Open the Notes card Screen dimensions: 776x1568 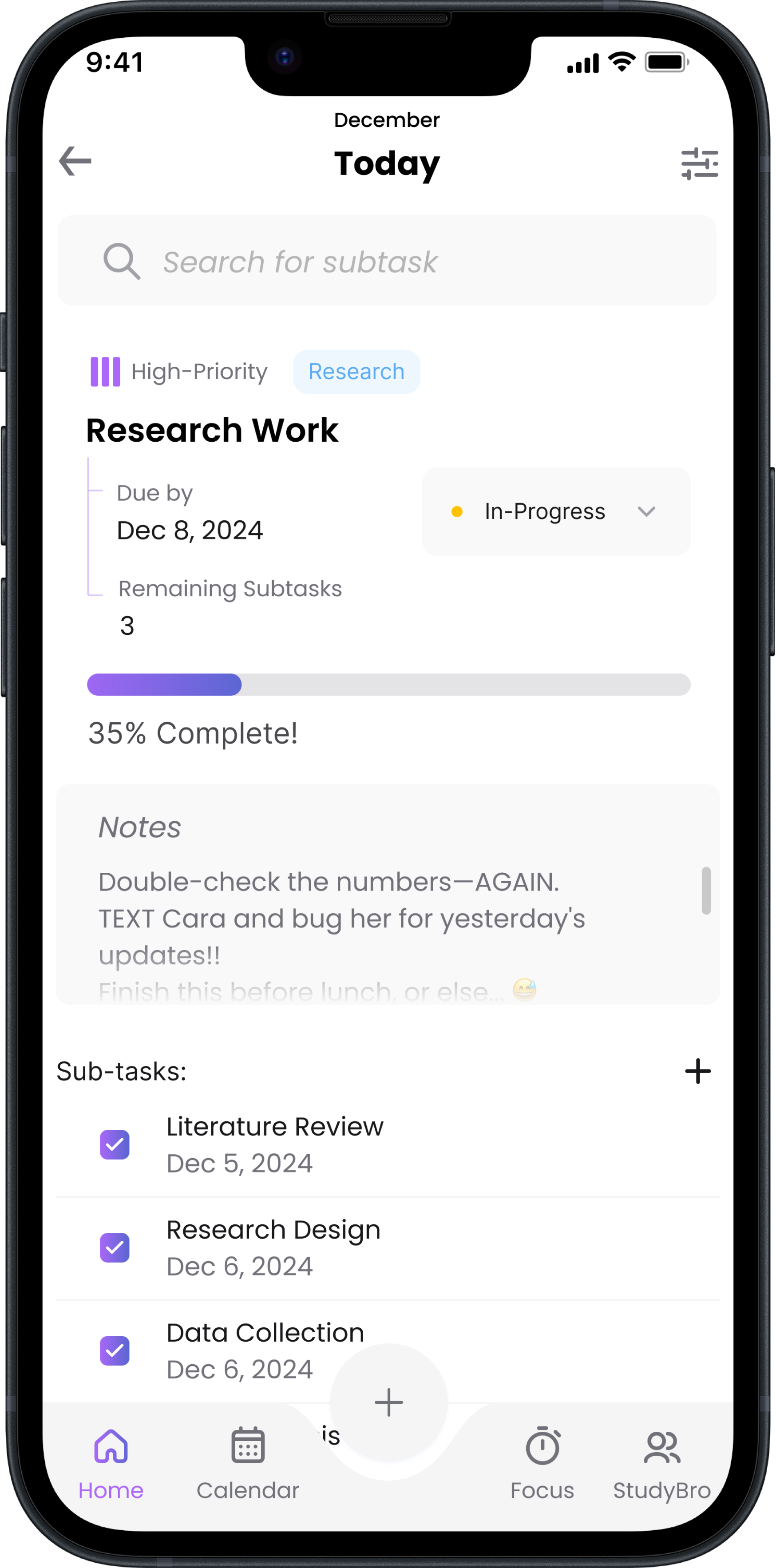(x=388, y=895)
